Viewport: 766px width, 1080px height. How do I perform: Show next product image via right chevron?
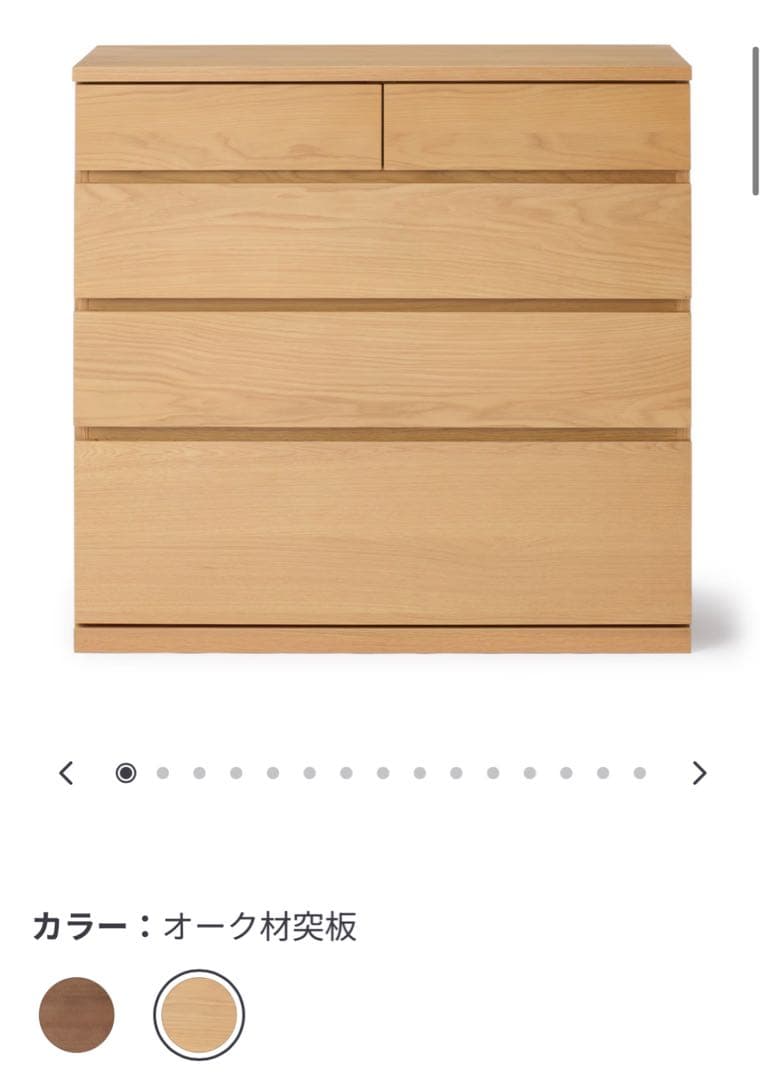(x=697, y=772)
